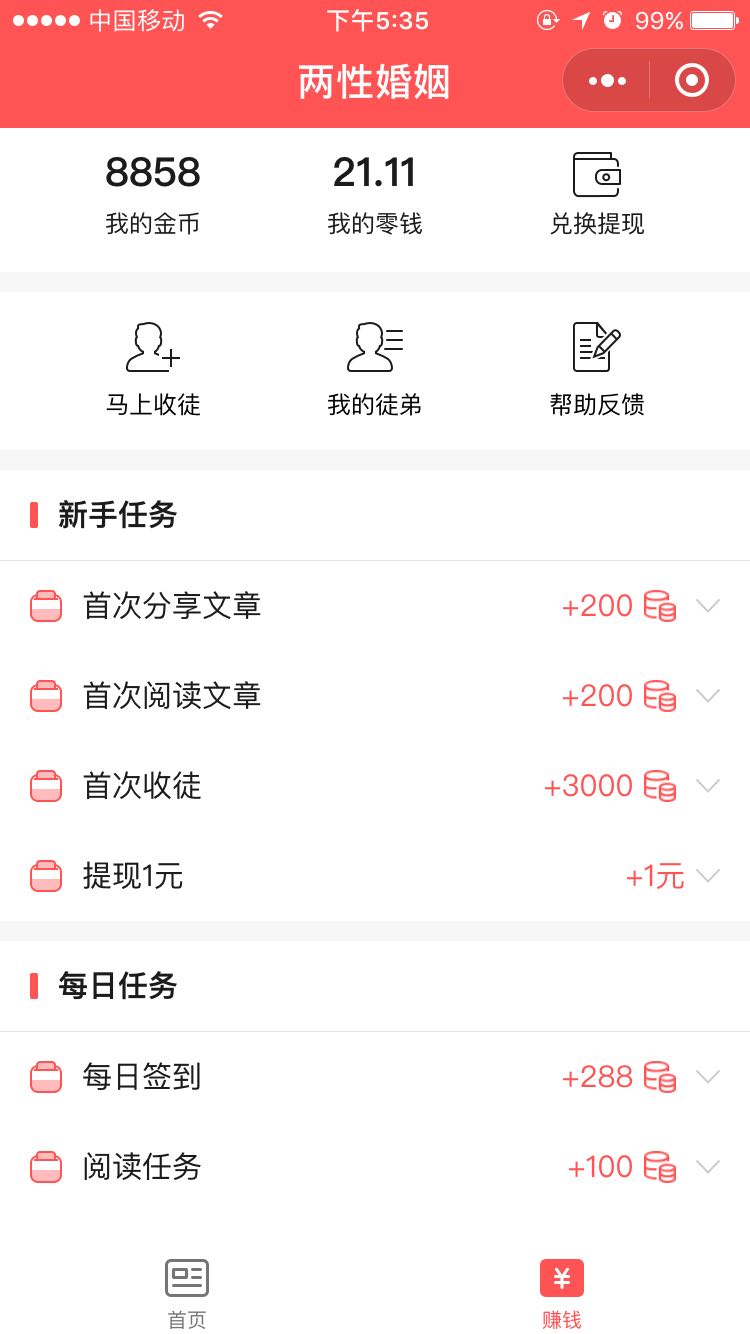This screenshot has height=1334, width=750.
Task: View 我的零钱 cash balance
Action: click(x=375, y=194)
